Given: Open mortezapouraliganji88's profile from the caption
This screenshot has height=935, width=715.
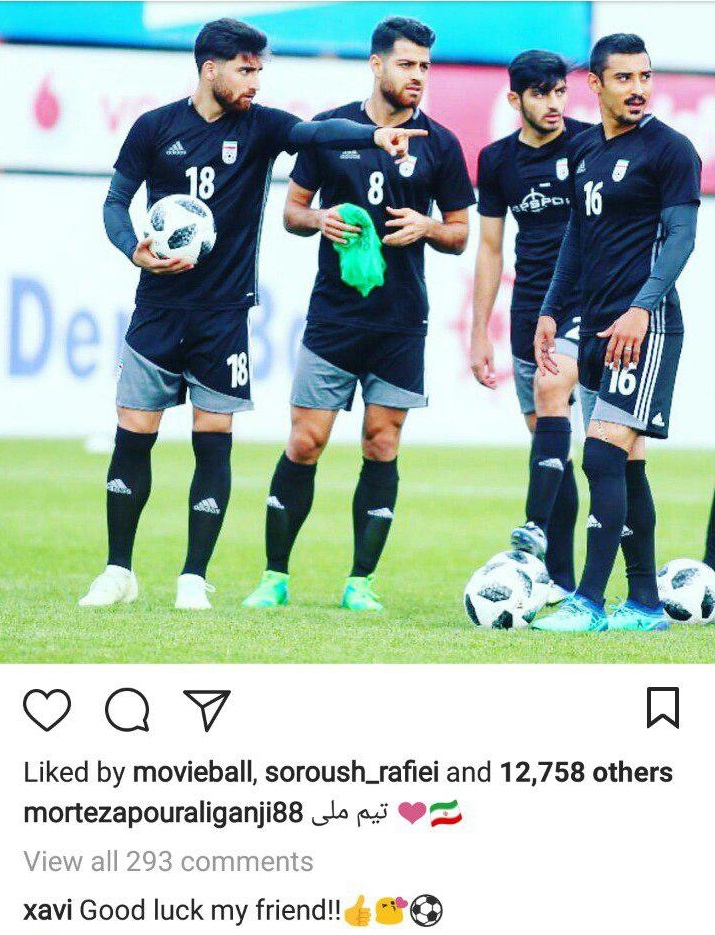Looking at the screenshot, I should [x=162, y=814].
